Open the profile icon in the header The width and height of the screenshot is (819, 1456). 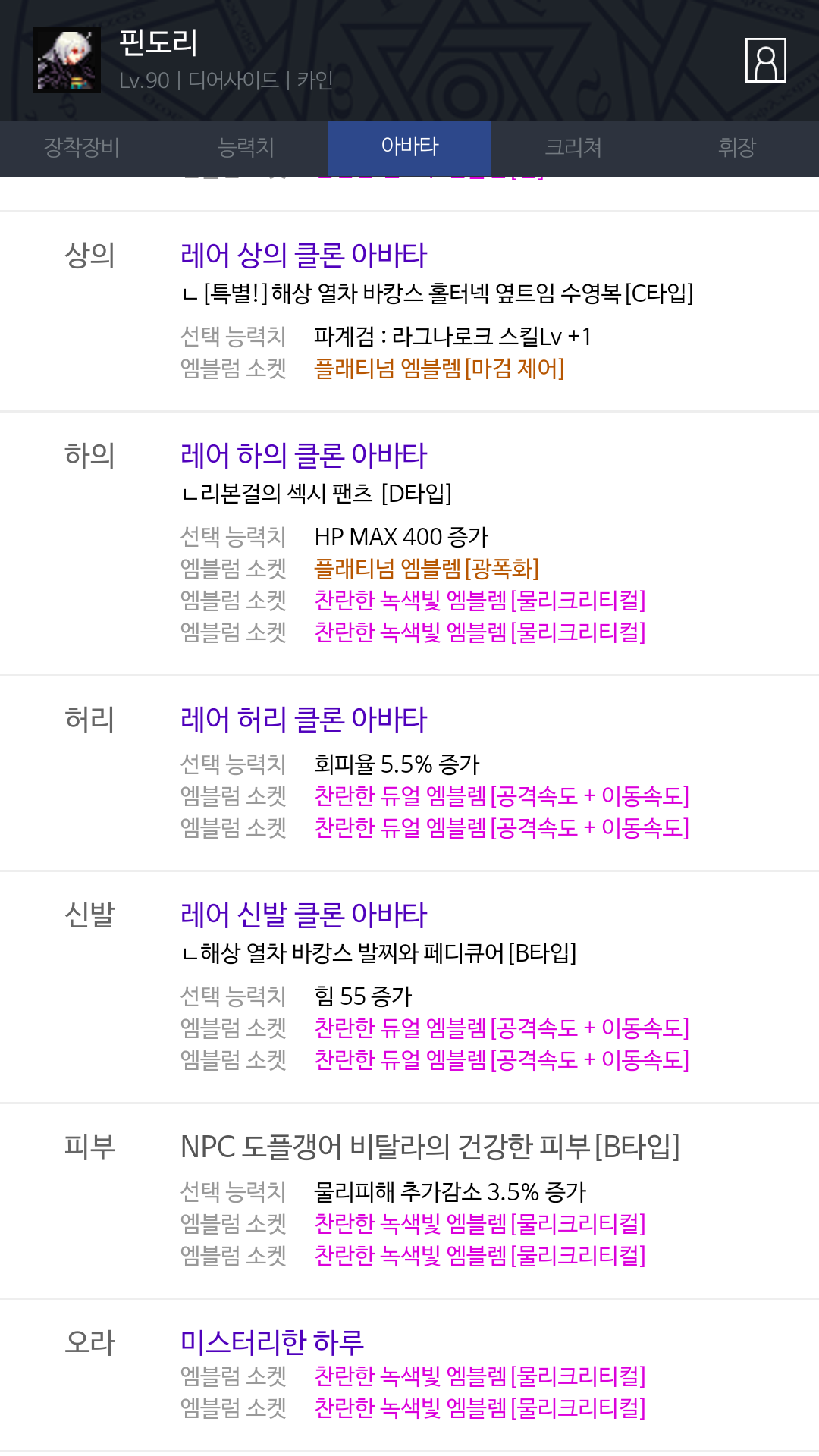pyautogui.click(x=765, y=60)
